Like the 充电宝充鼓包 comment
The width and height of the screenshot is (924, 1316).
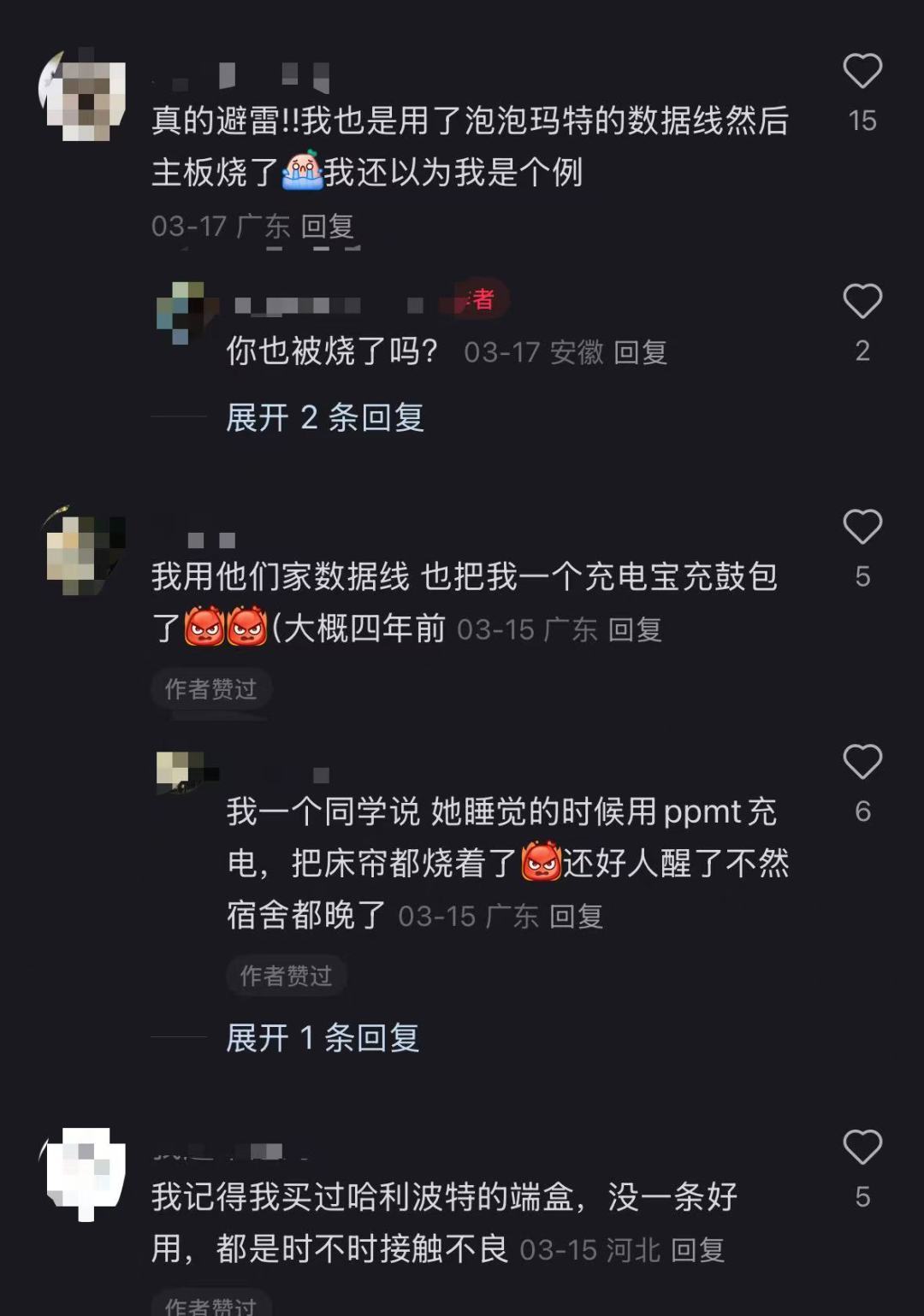(862, 527)
